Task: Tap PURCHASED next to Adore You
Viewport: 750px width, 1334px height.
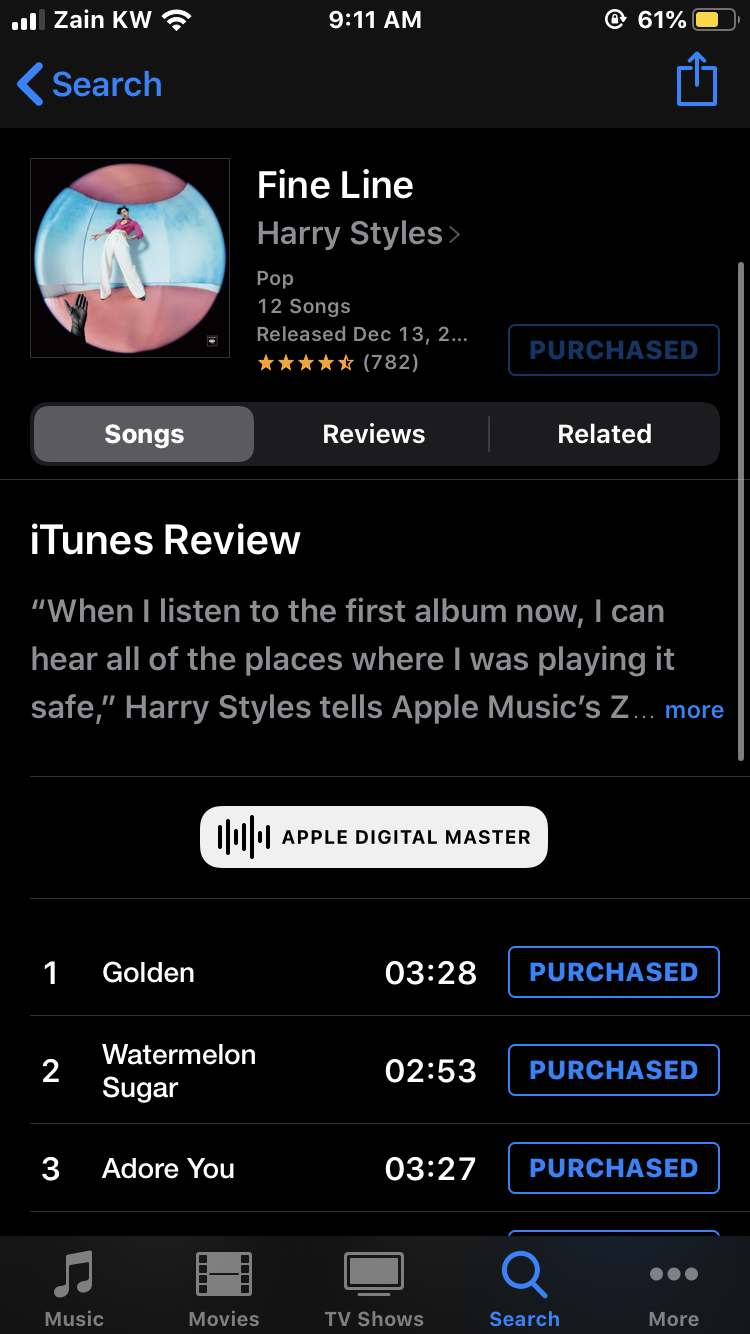Action: (613, 1168)
